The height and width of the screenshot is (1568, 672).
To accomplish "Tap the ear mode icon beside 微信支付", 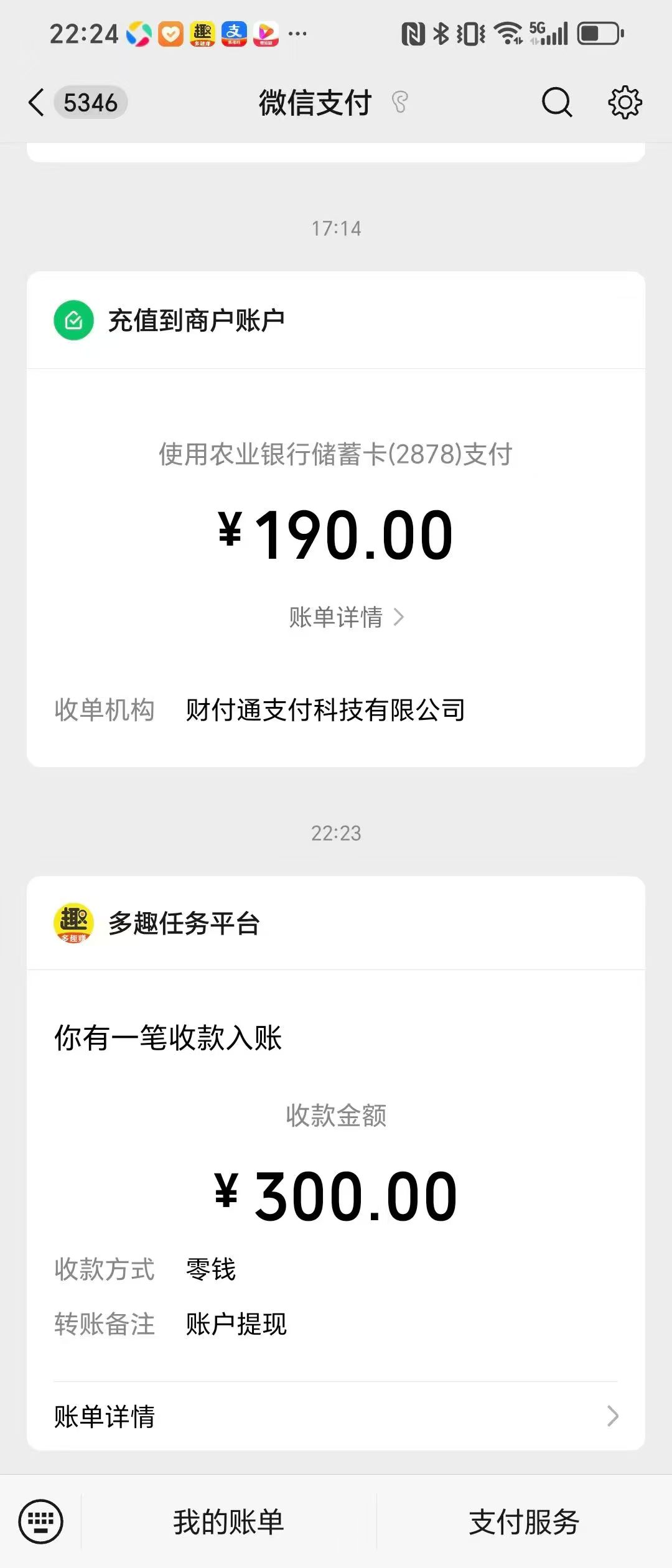I will point(399,103).
